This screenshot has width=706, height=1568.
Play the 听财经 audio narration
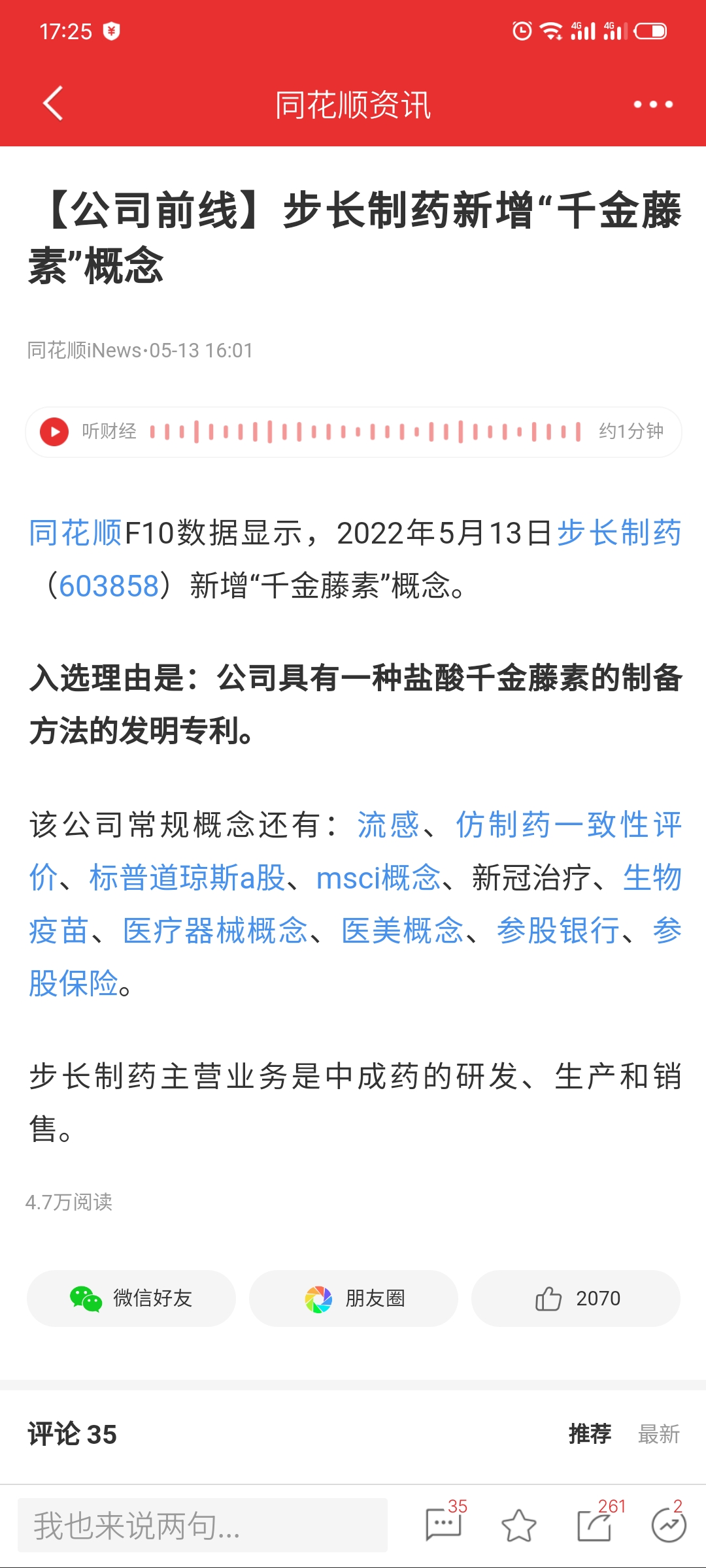54,432
